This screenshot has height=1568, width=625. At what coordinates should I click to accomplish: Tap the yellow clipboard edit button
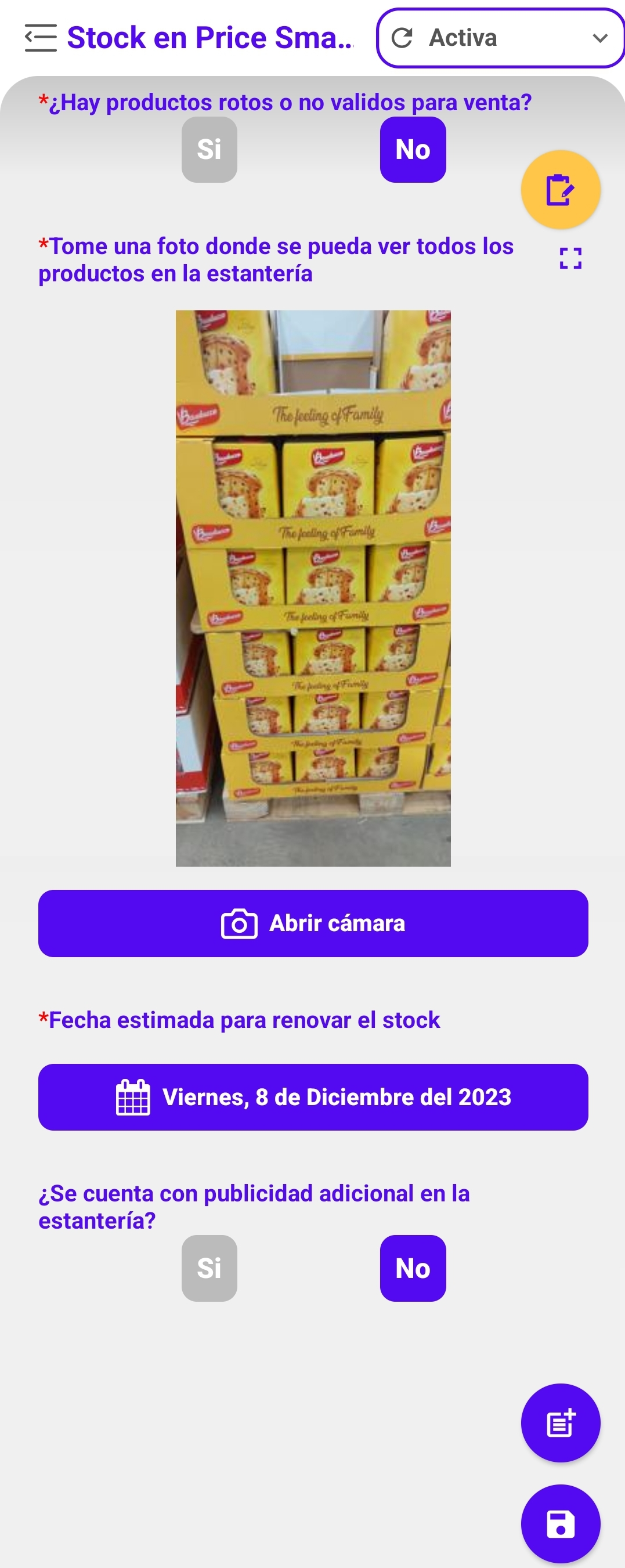click(560, 190)
